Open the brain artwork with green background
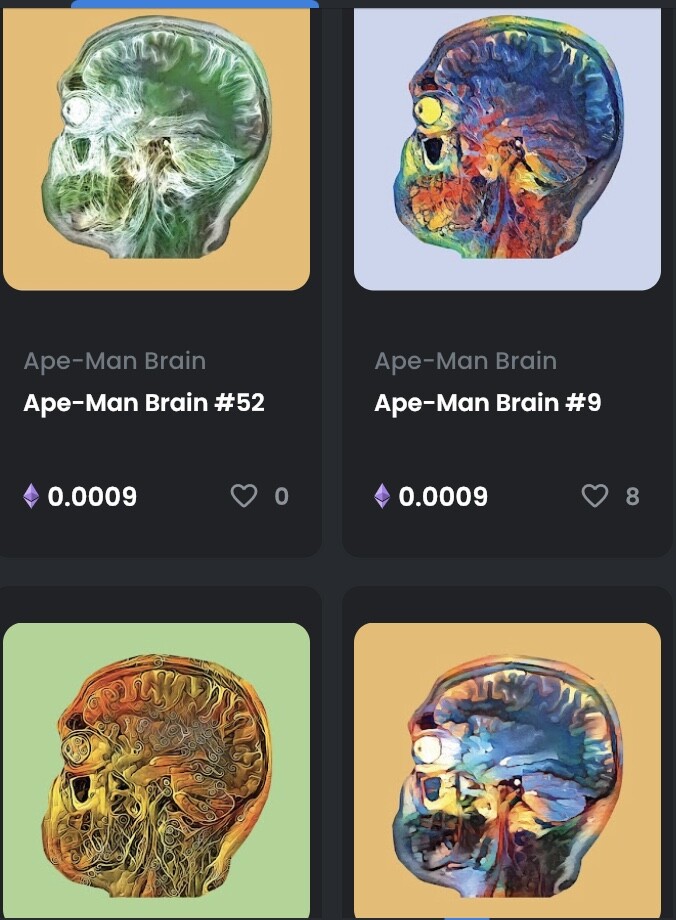This screenshot has width=676, height=920. [x=156, y=768]
